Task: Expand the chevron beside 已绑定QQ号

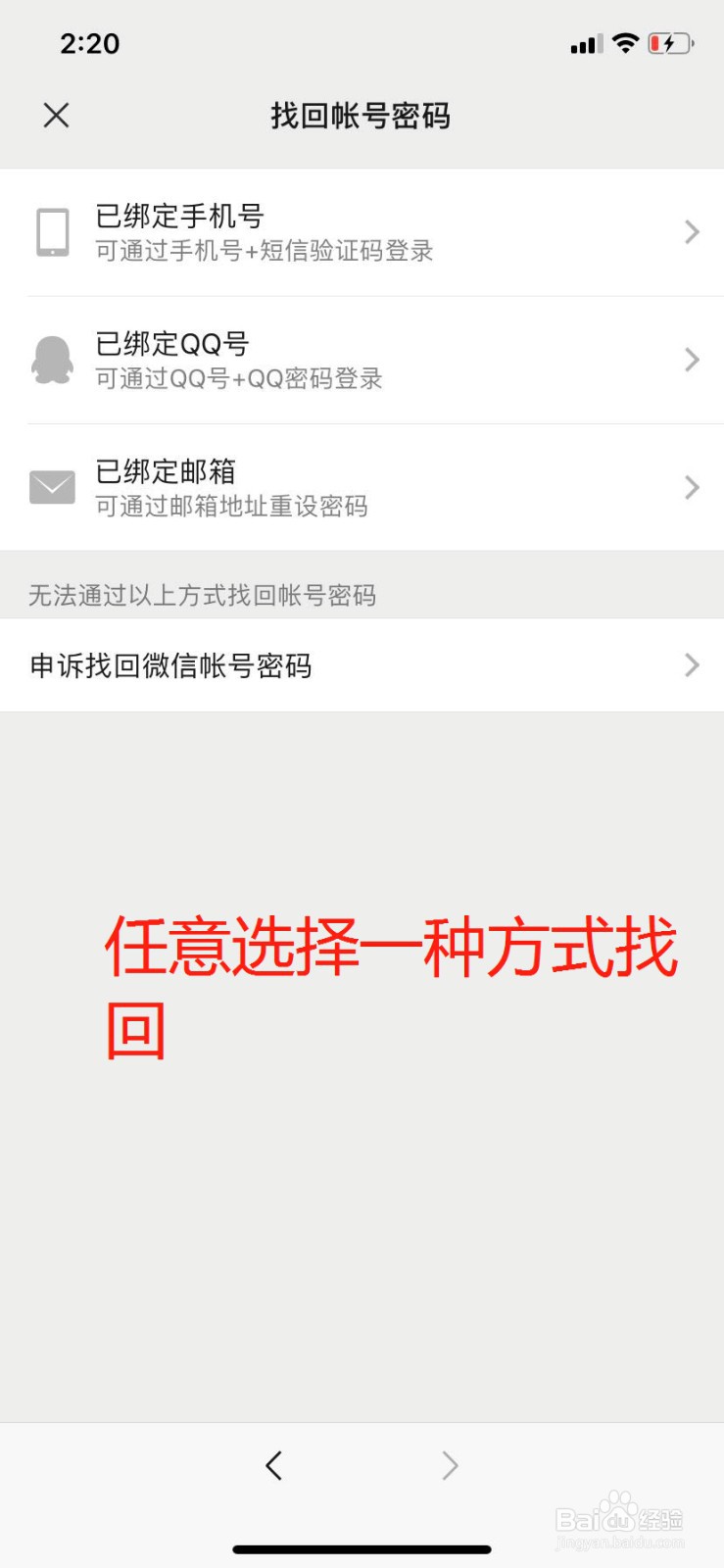Action: pyautogui.click(x=692, y=361)
